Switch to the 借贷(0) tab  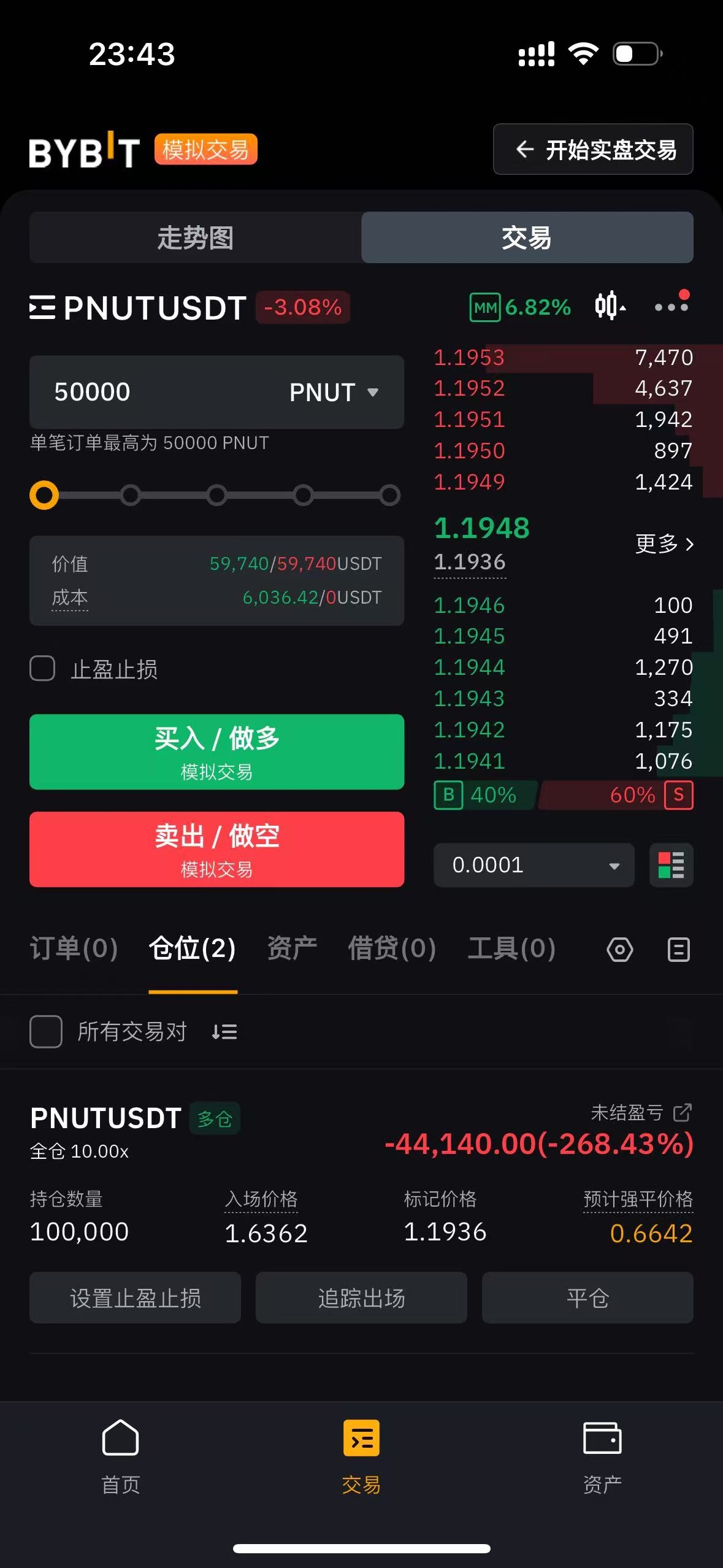(392, 948)
